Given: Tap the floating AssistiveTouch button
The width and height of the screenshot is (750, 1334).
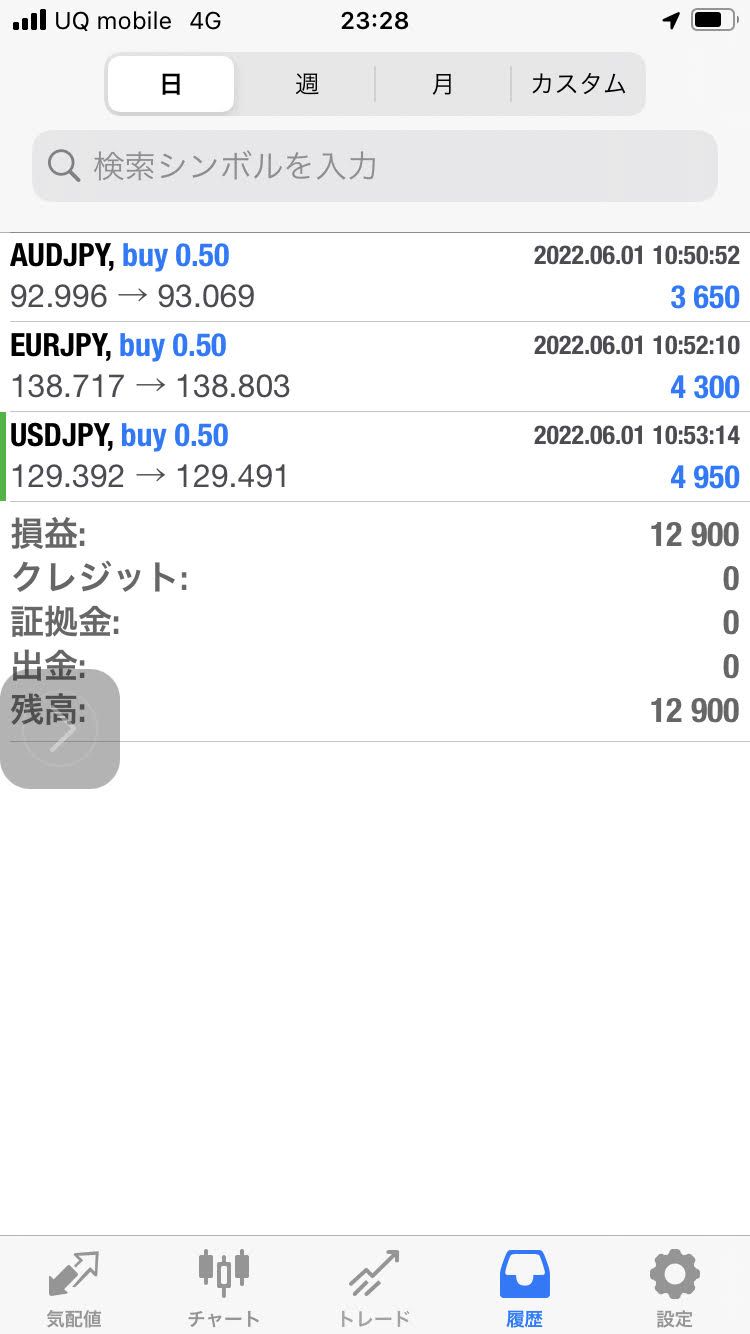Looking at the screenshot, I should tap(60, 729).
